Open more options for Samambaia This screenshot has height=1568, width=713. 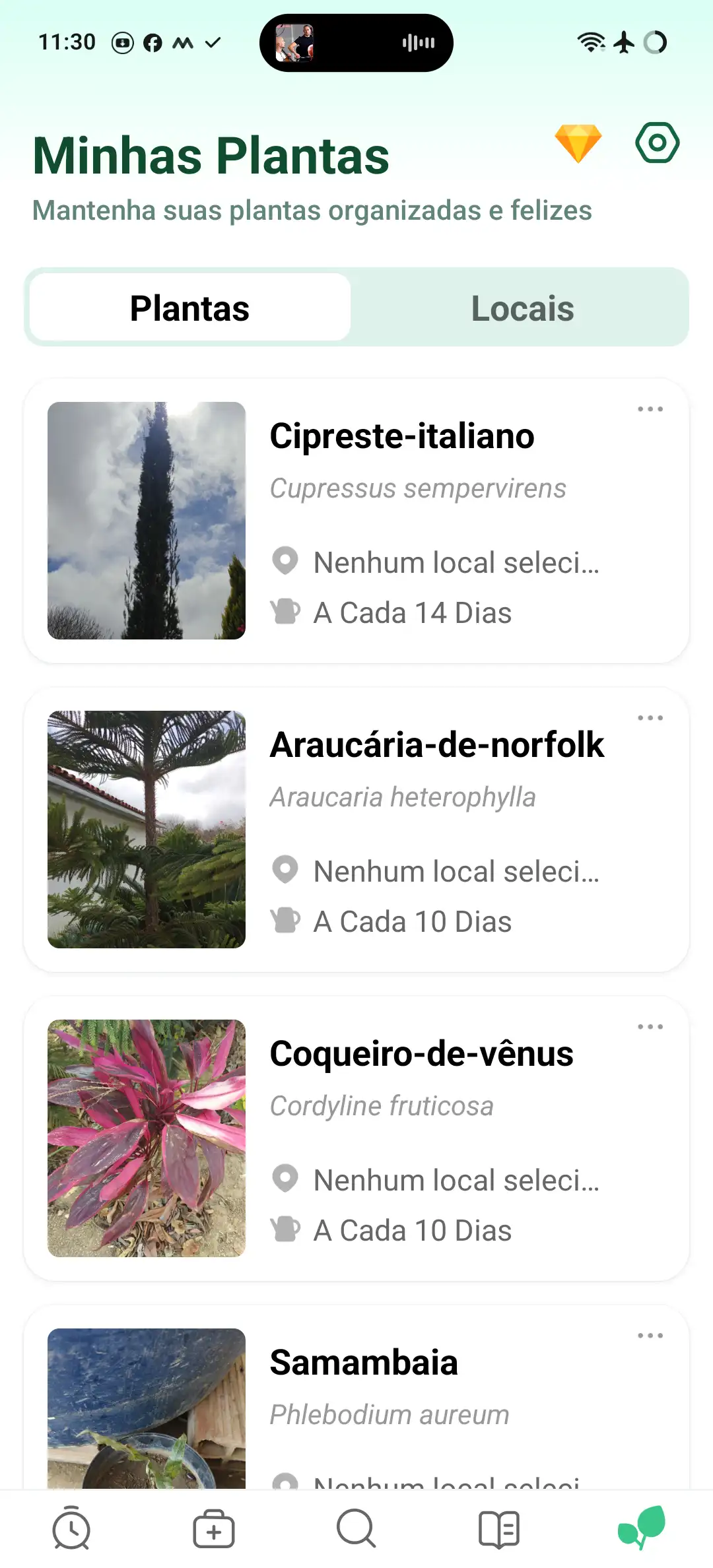[650, 1336]
